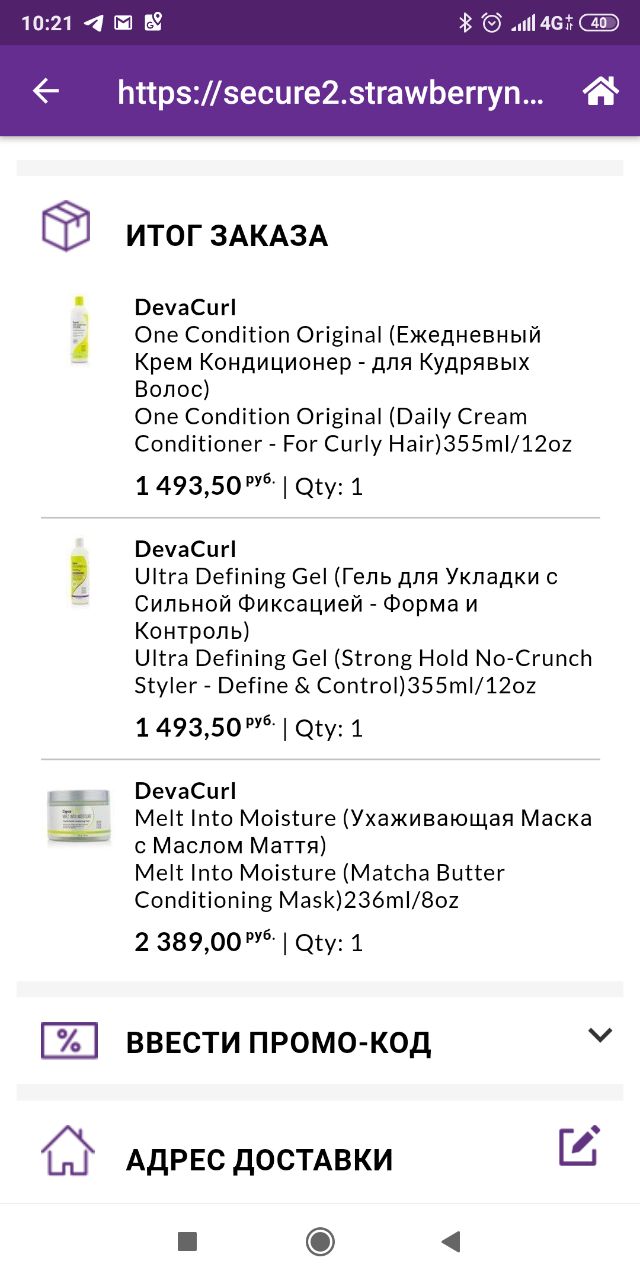Edit the delivery address
The height and width of the screenshot is (1280, 640).
(x=579, y=1146)
